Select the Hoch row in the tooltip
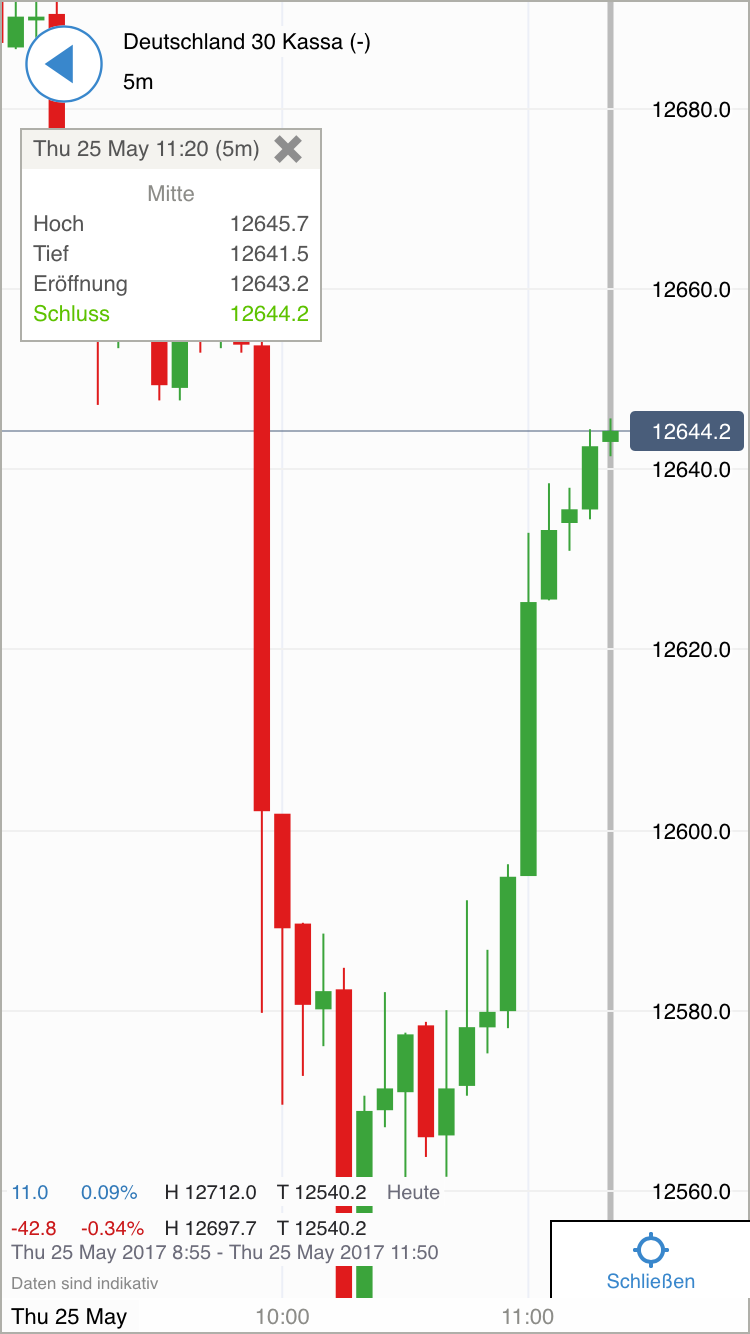 coord(58,224)
